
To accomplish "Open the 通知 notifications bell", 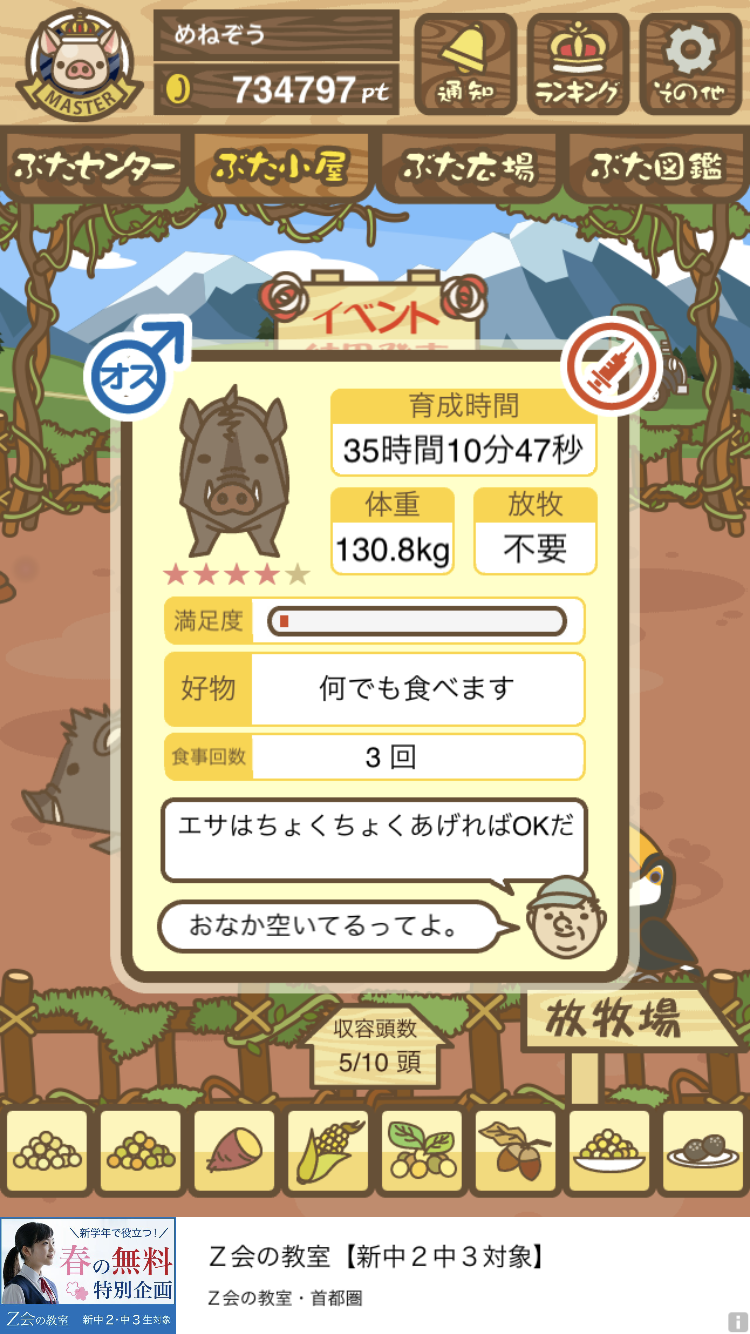I will coord(465,63).
